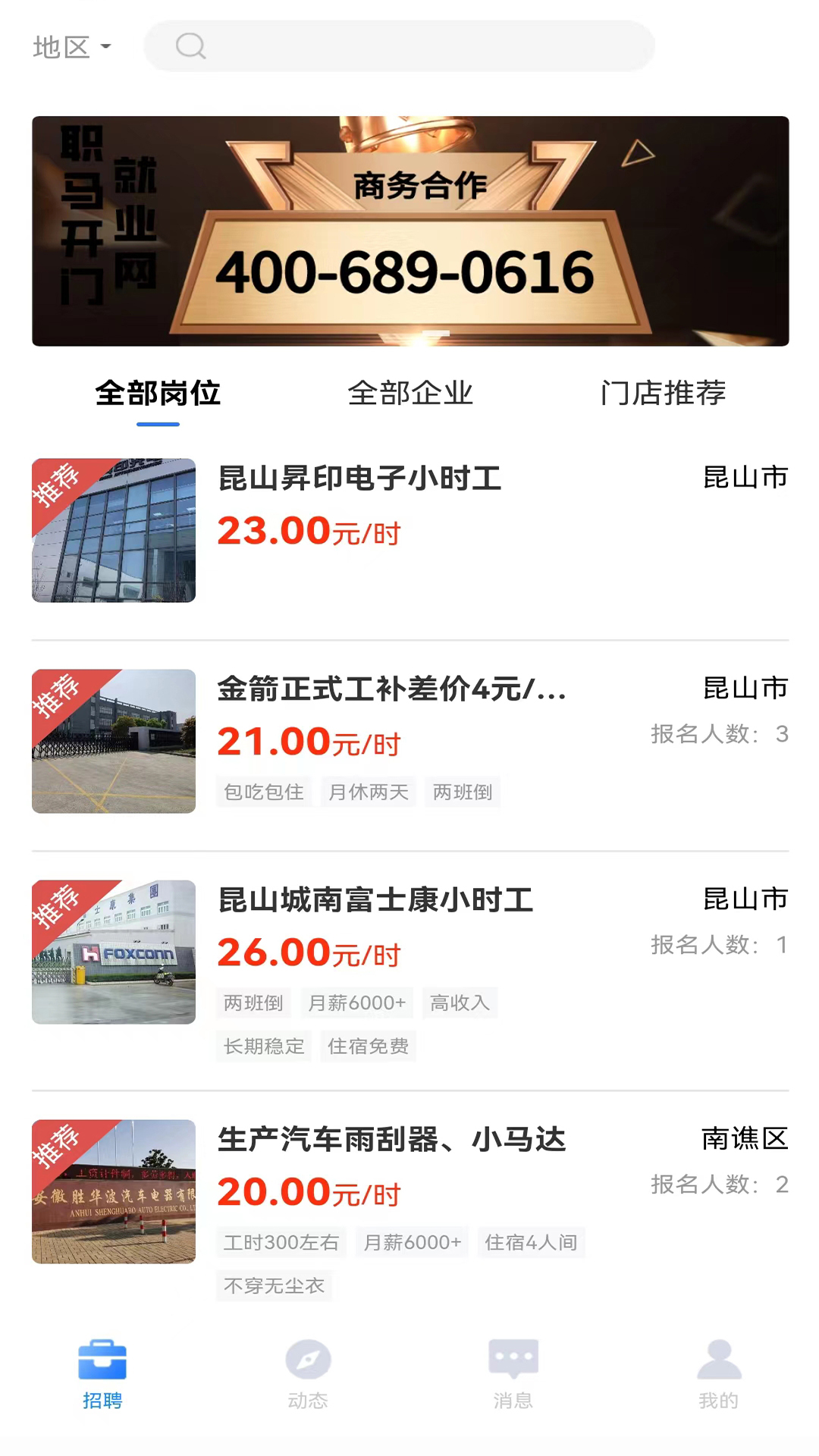Expand the truncated 金箭正式工补差价 job title

click(x=392, y=691)
